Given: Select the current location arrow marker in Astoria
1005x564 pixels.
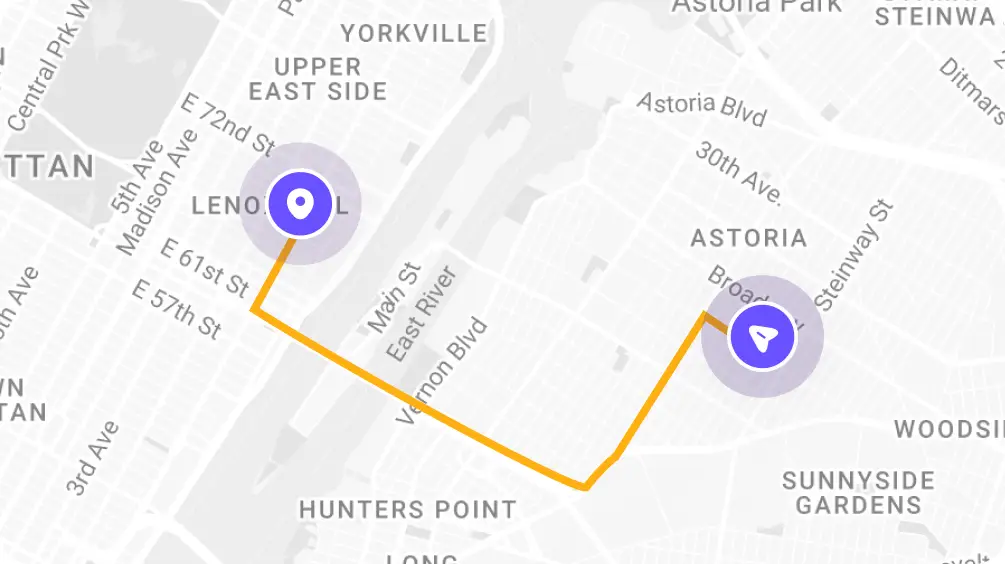Looking at the screenshot, I should tap(762, 336).
